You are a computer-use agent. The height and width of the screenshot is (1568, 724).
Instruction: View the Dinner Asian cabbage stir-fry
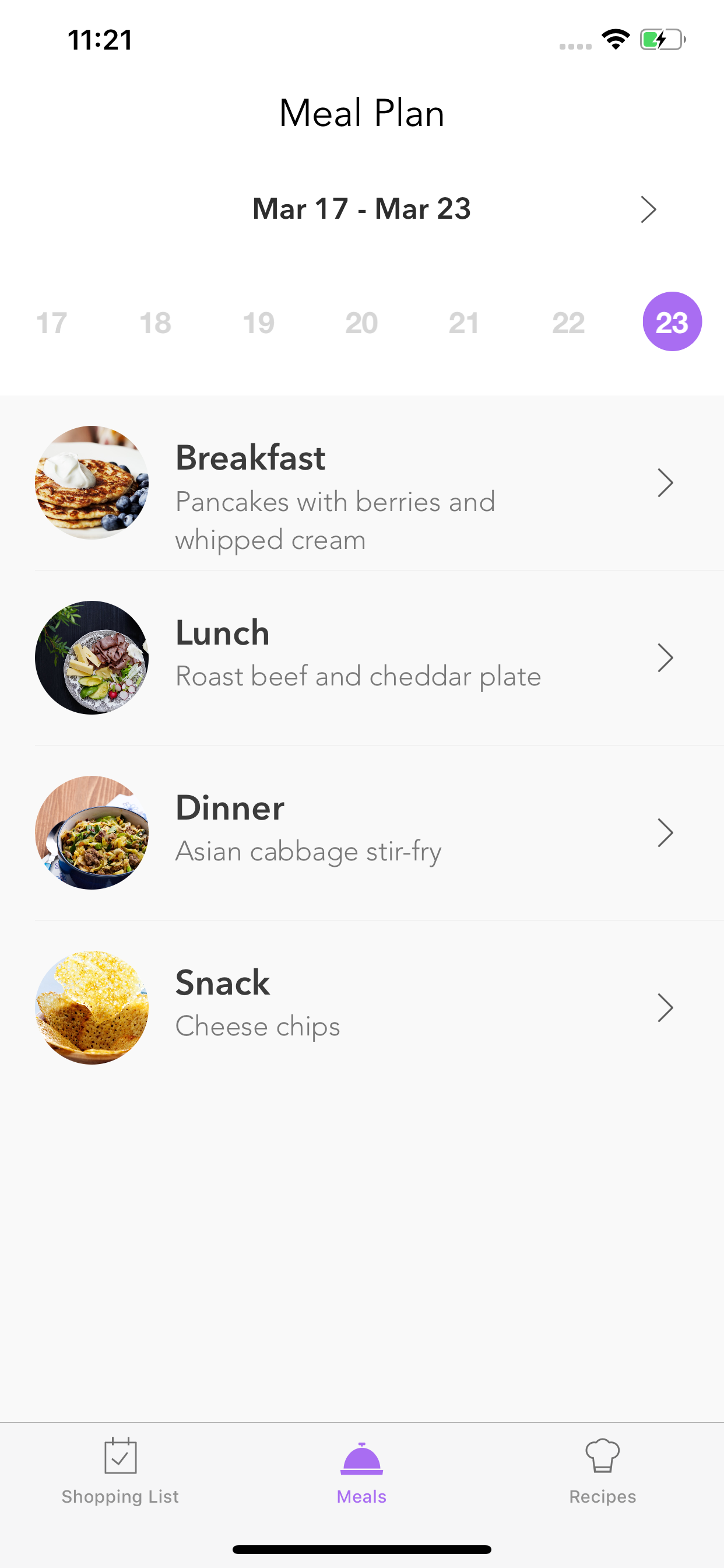tap(362, 832)
